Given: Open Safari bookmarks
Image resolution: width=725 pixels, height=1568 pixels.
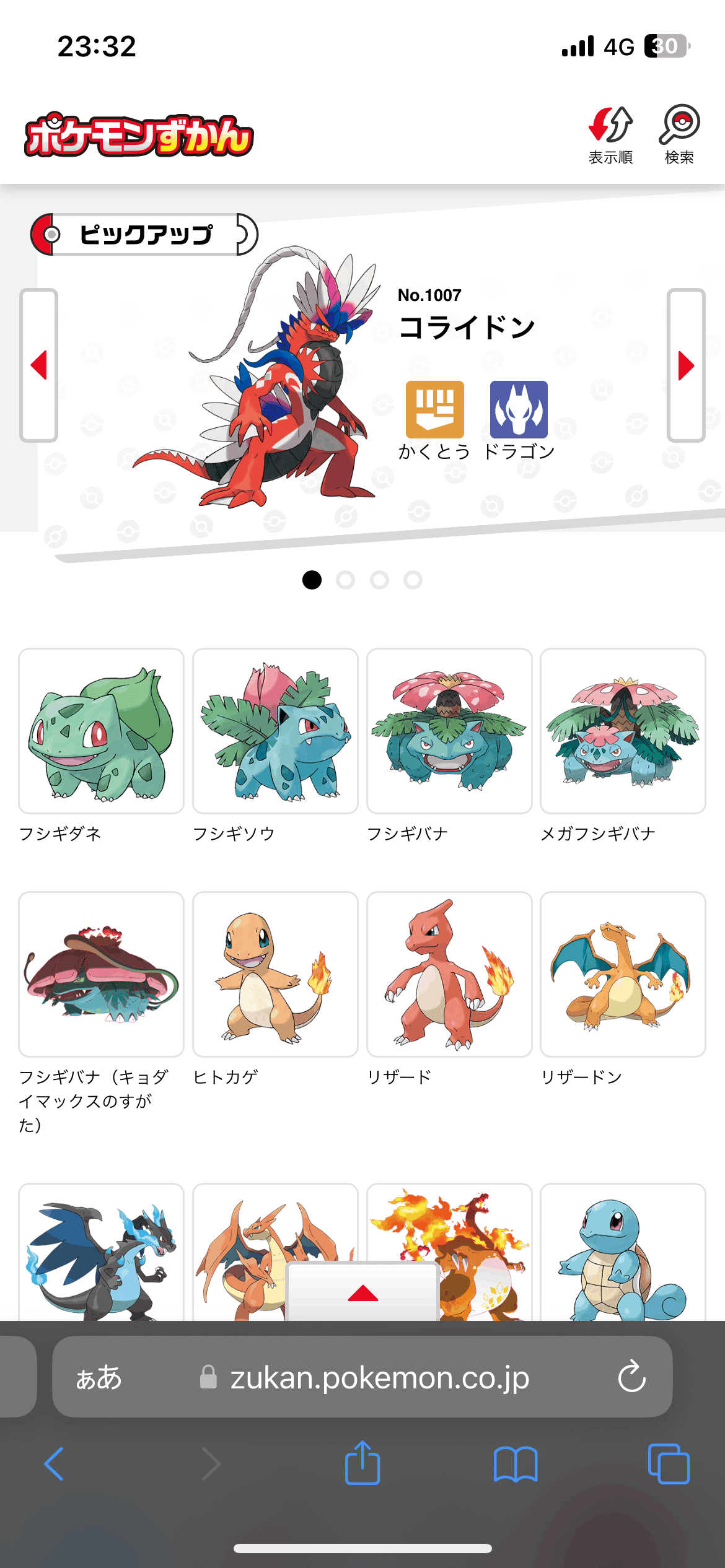Looking at the screenshot, I should click(x=516, y=1464).
